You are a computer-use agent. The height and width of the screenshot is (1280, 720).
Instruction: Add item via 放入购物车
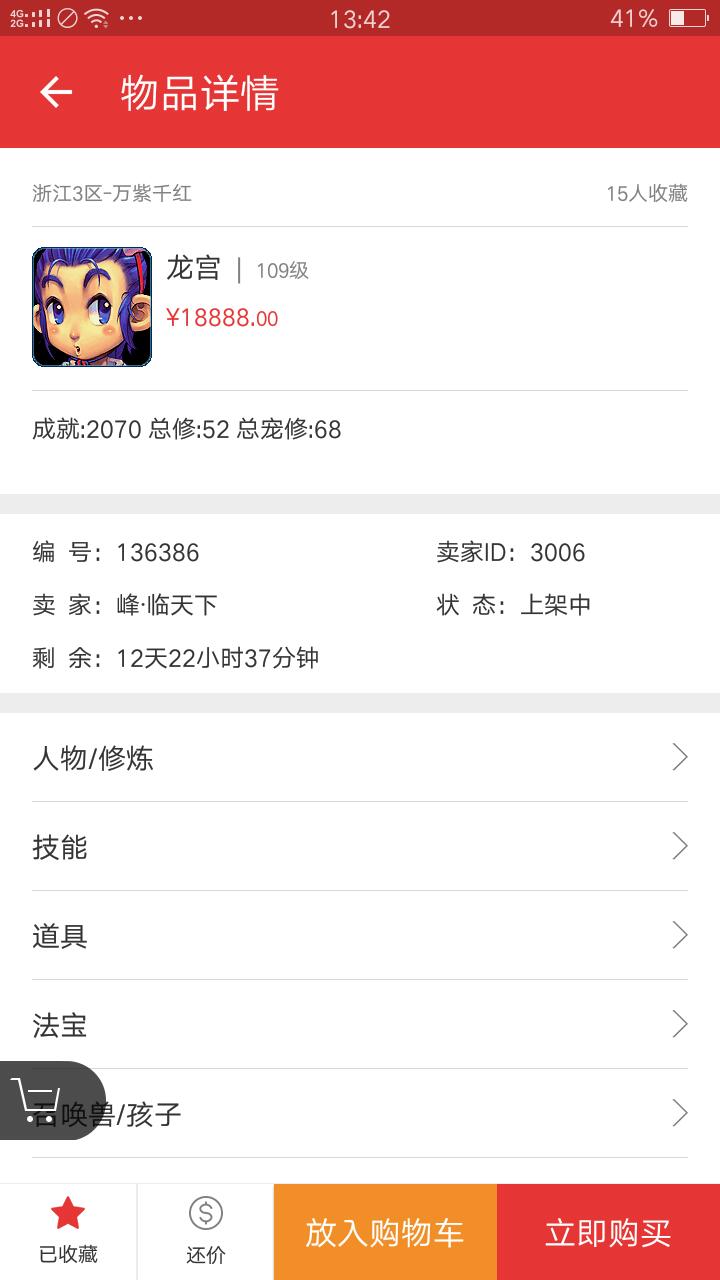tap(385, 1232)
